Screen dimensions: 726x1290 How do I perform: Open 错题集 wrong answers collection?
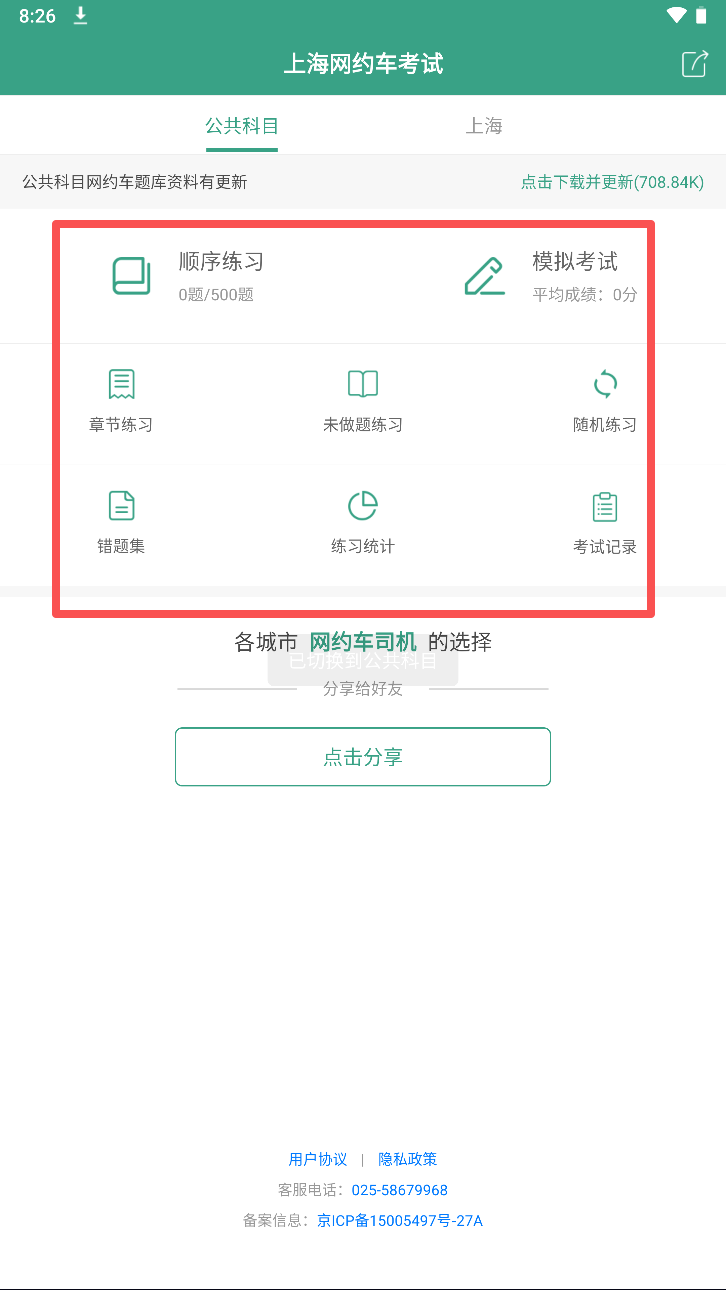pyautogui.click(x=121, y=521)
